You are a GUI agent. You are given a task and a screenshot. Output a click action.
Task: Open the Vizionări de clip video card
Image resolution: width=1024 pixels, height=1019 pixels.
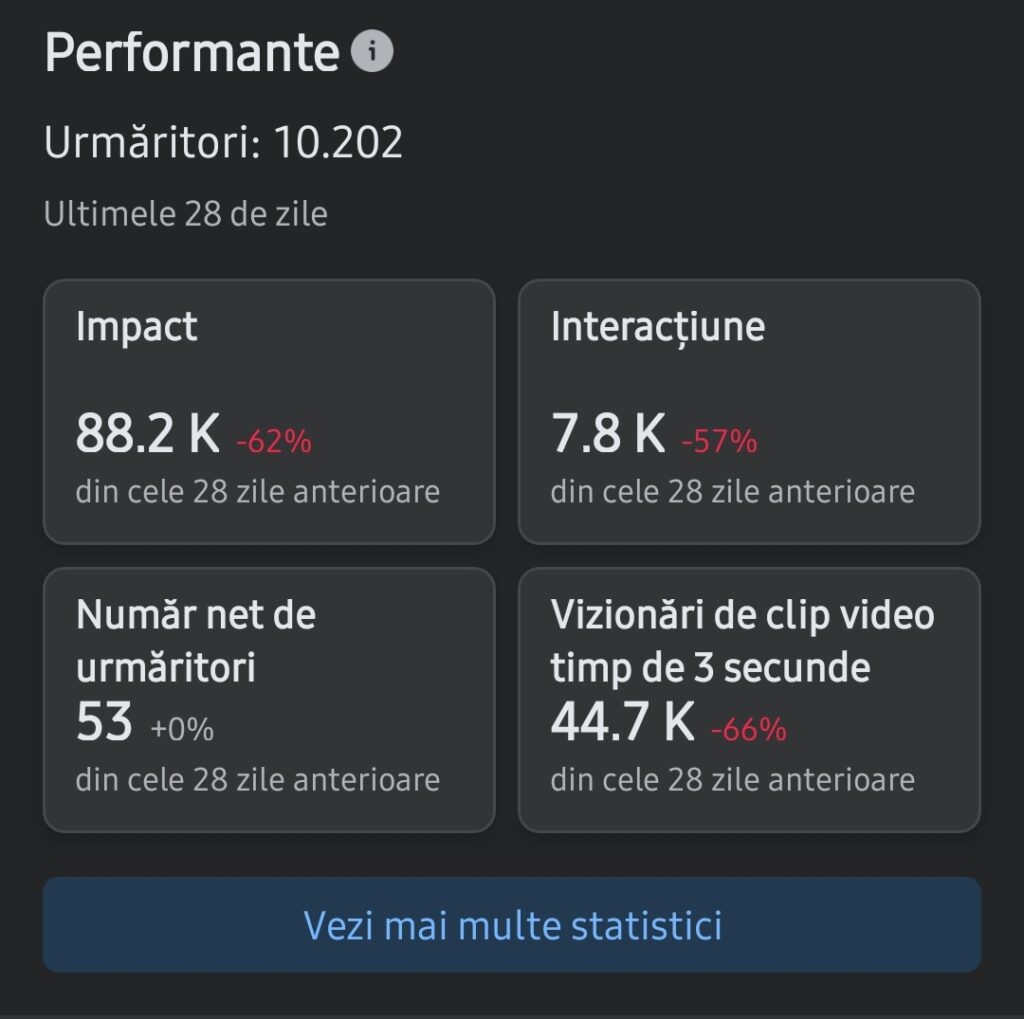point(749,700)
